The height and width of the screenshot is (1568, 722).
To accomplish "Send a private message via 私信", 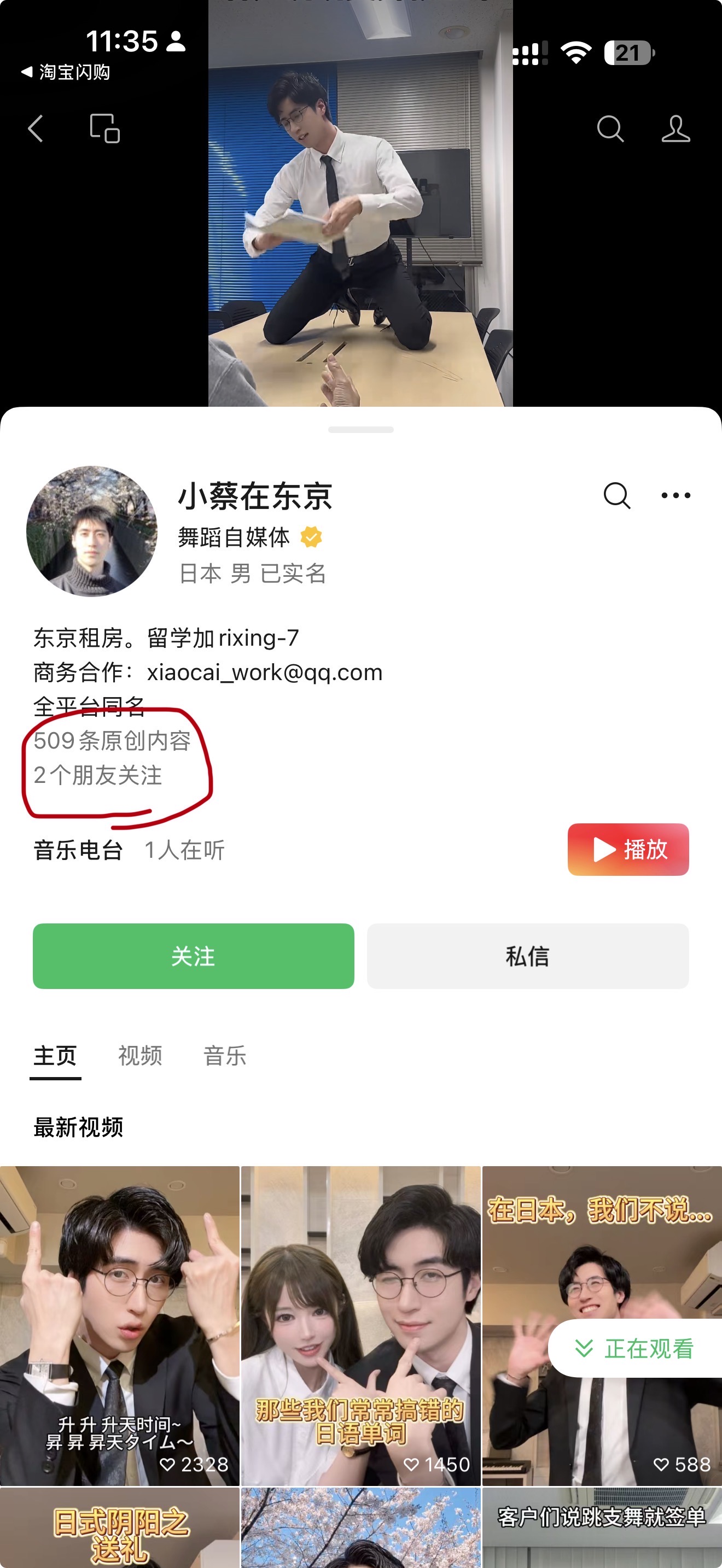I will [528, 956].
